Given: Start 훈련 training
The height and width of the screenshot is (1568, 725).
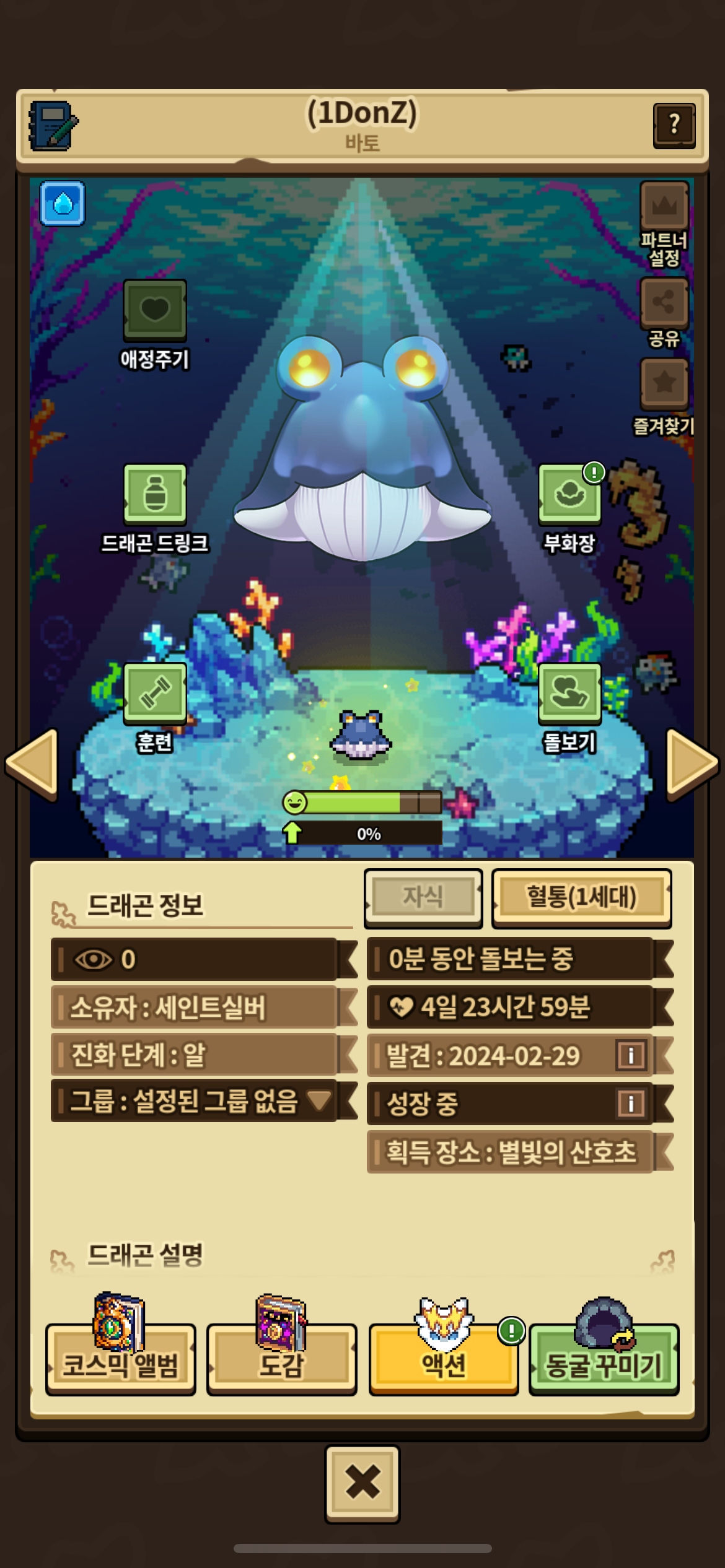Looking at the screenshot, I should pos(155,693).
